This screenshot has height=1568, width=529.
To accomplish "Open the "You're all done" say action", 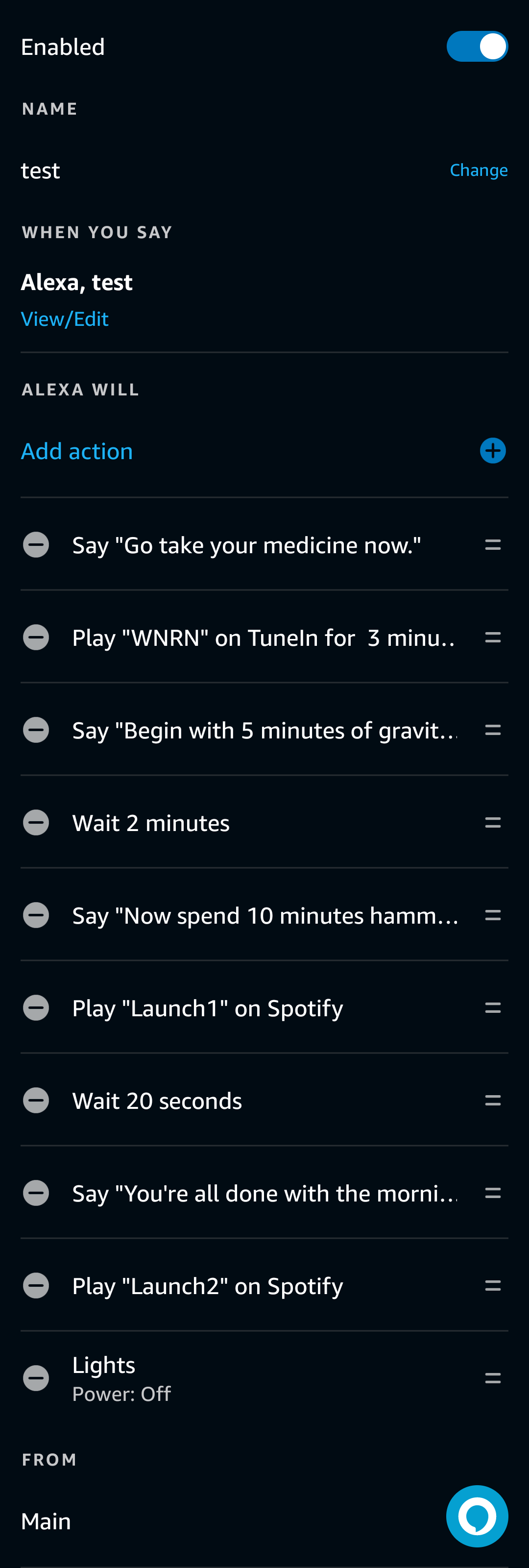I will click(264, 1194).
